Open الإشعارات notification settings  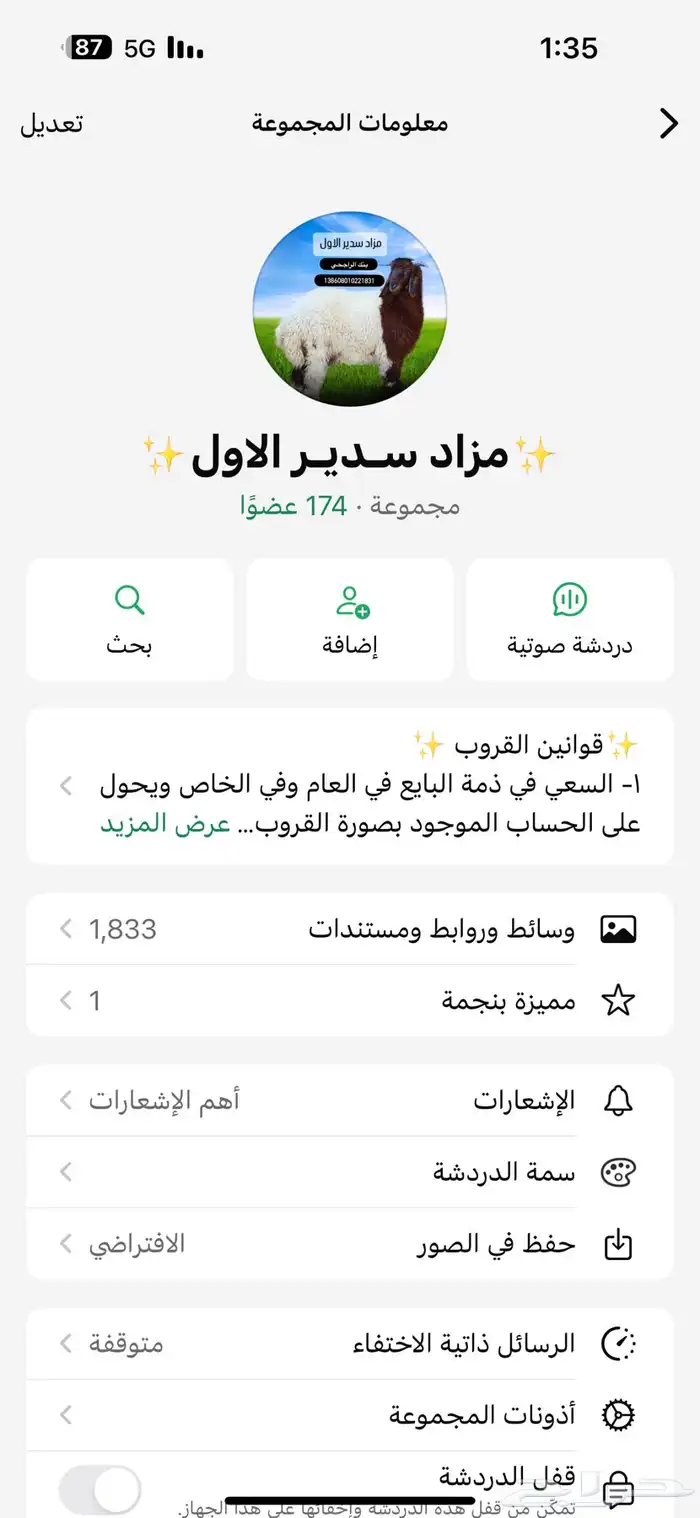350,1101
